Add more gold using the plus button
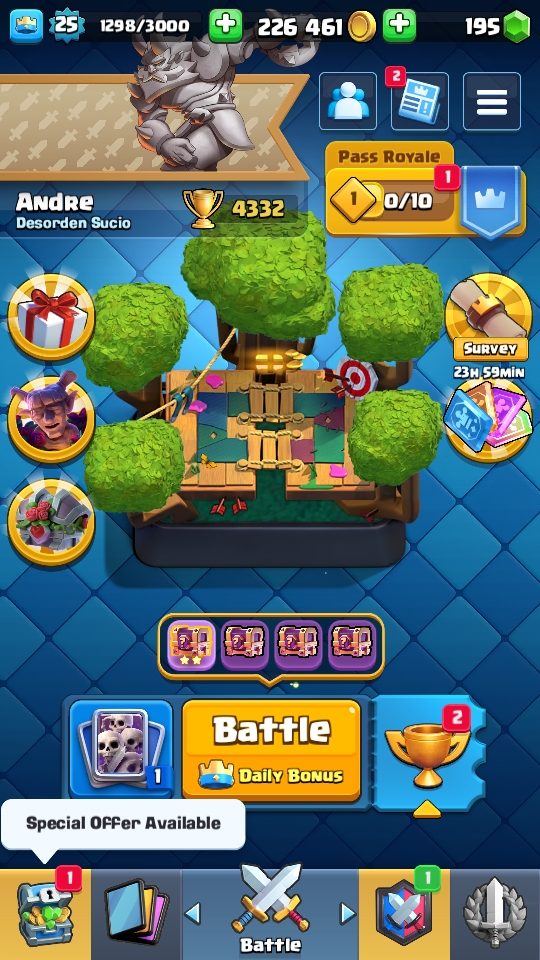 click(x=399, y=26)
